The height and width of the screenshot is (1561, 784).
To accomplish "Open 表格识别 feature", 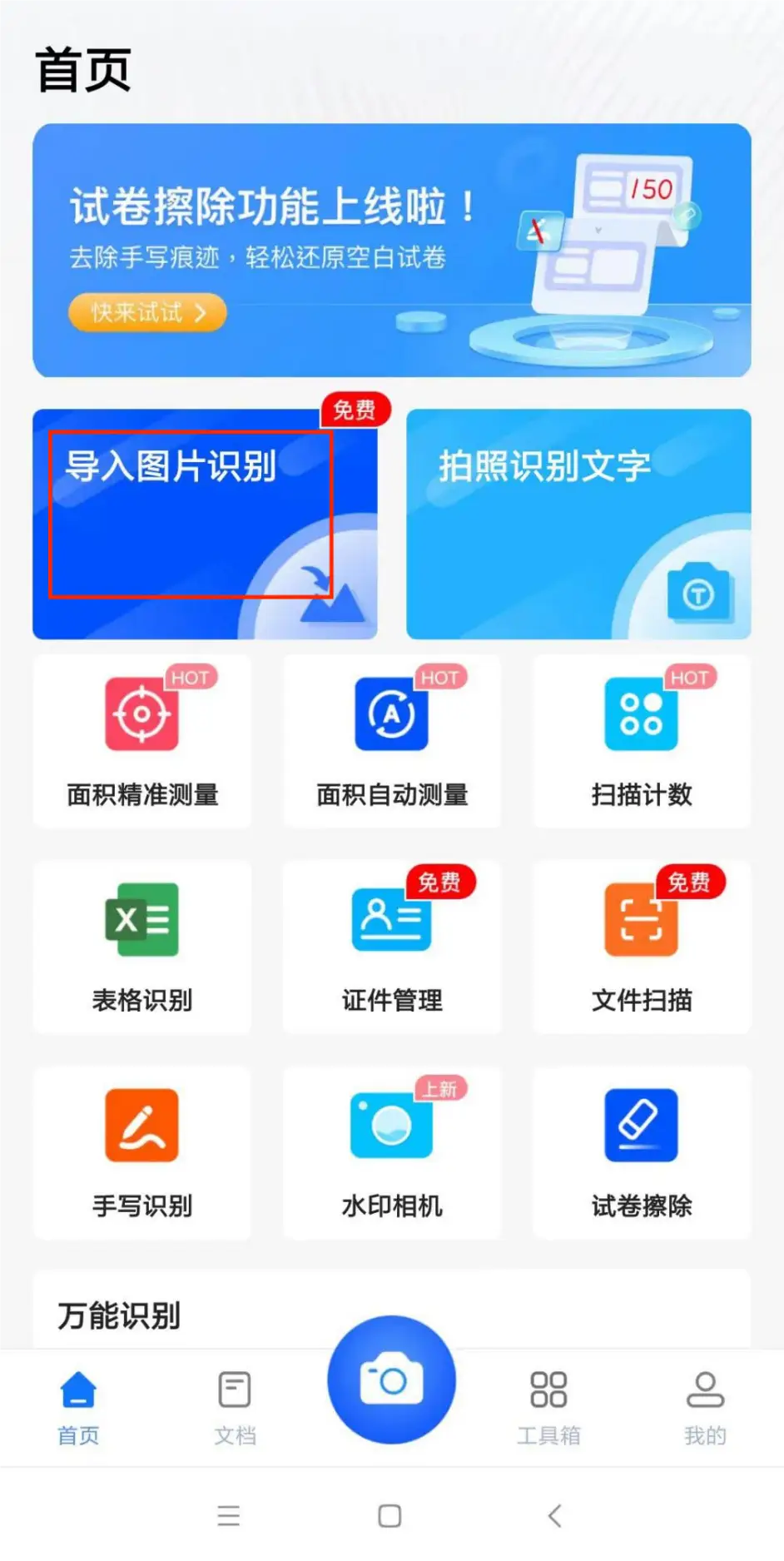I will (142, 946).
